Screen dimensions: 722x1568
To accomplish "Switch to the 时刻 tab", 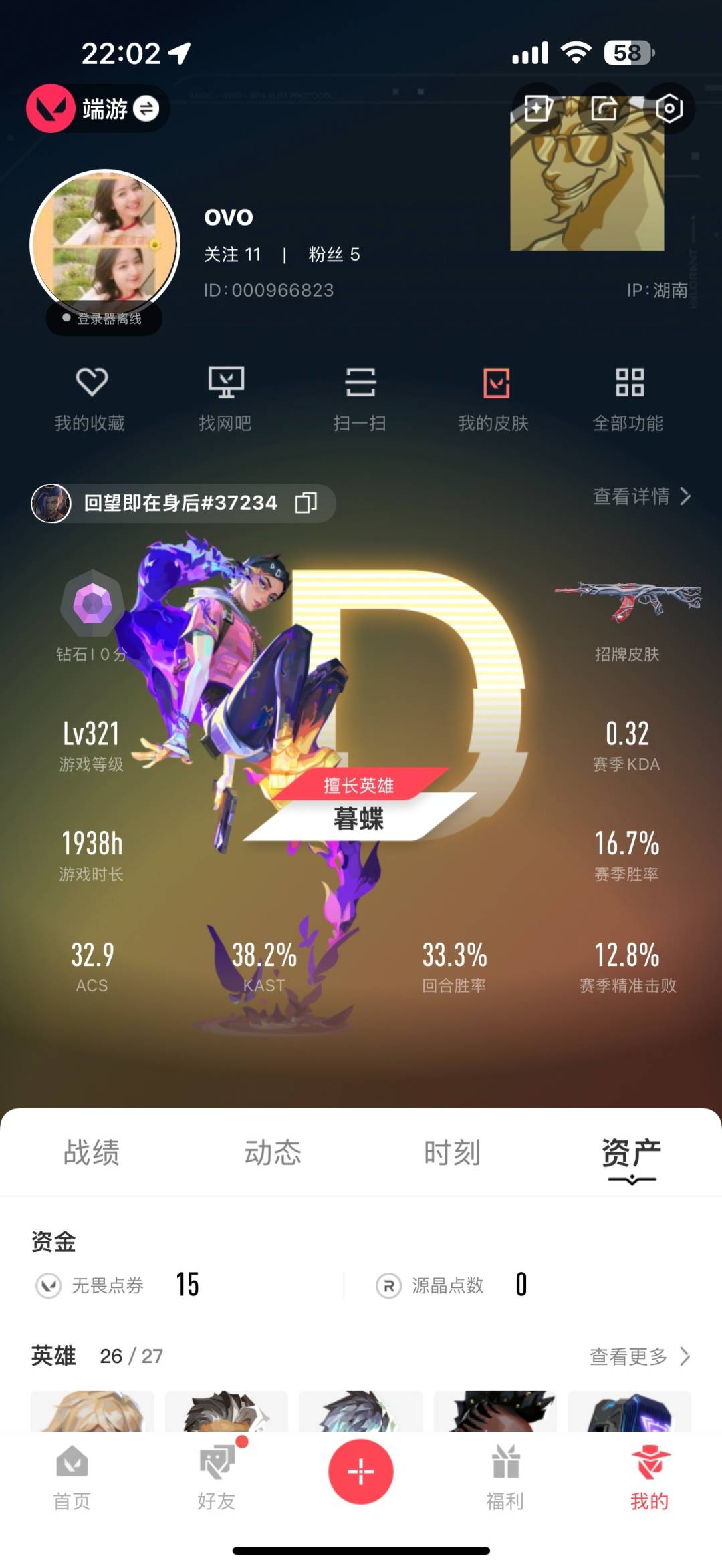I will tap(453, 1152).
